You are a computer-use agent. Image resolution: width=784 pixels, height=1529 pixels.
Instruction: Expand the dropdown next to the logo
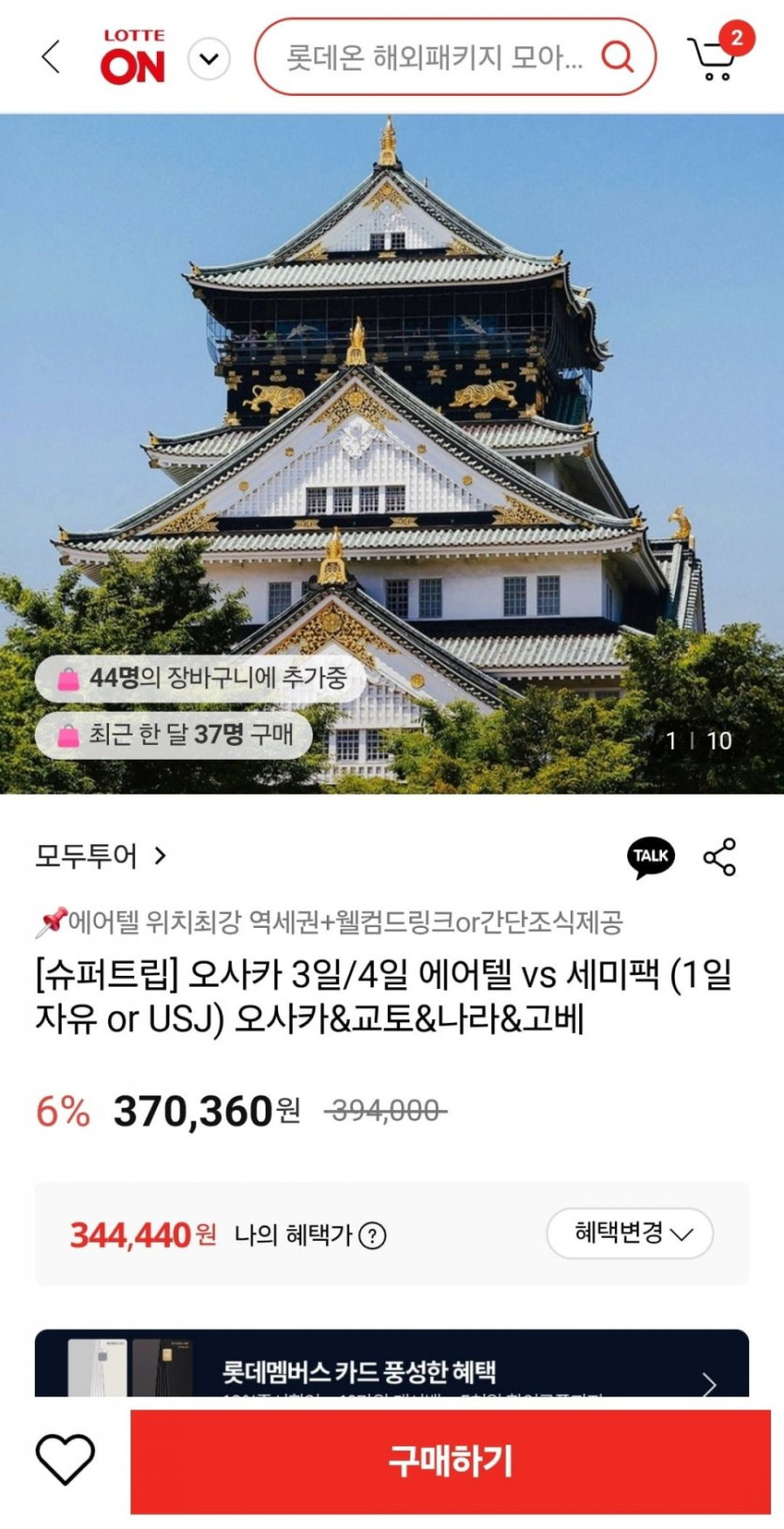pyautogui.click(x=209, y=58)
